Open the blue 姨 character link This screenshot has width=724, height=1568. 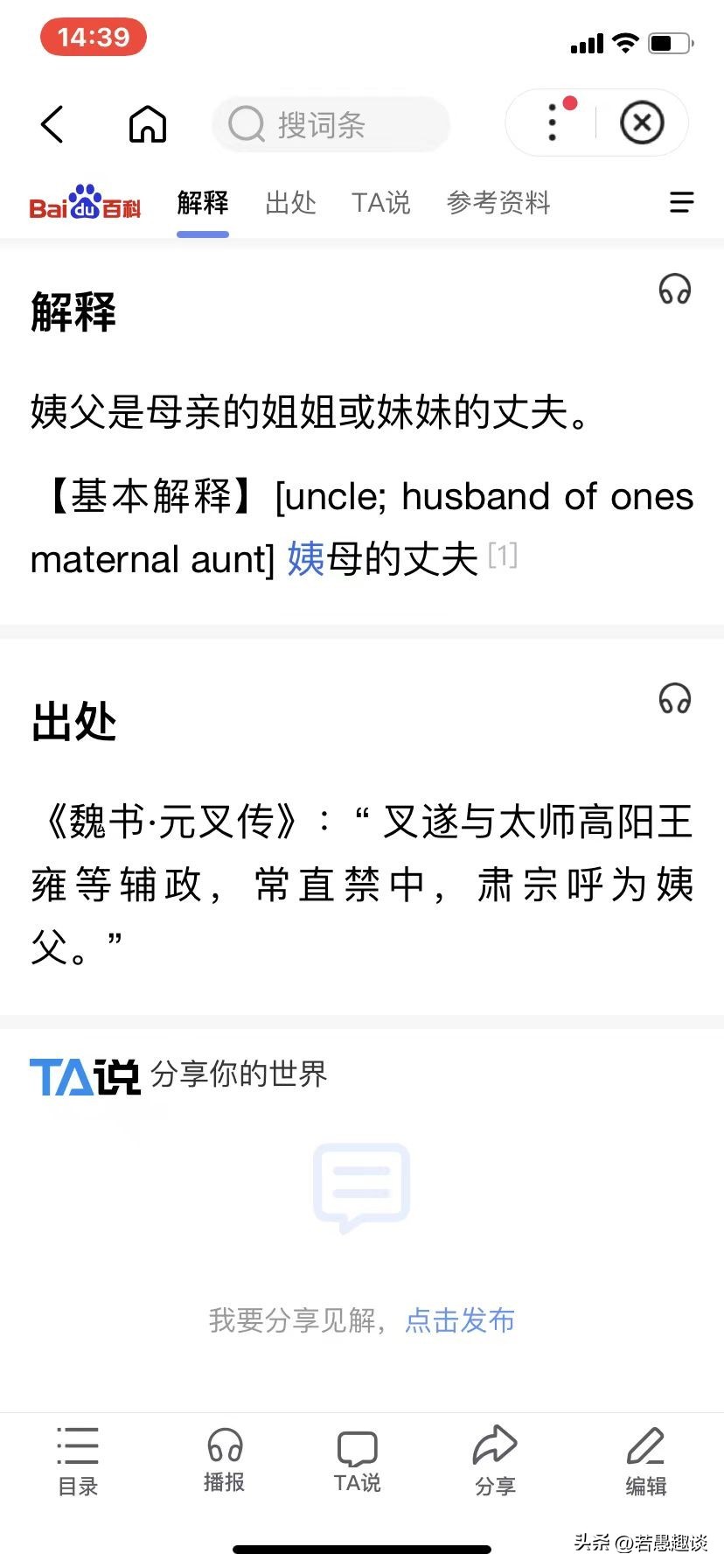(x=306, y=559)
